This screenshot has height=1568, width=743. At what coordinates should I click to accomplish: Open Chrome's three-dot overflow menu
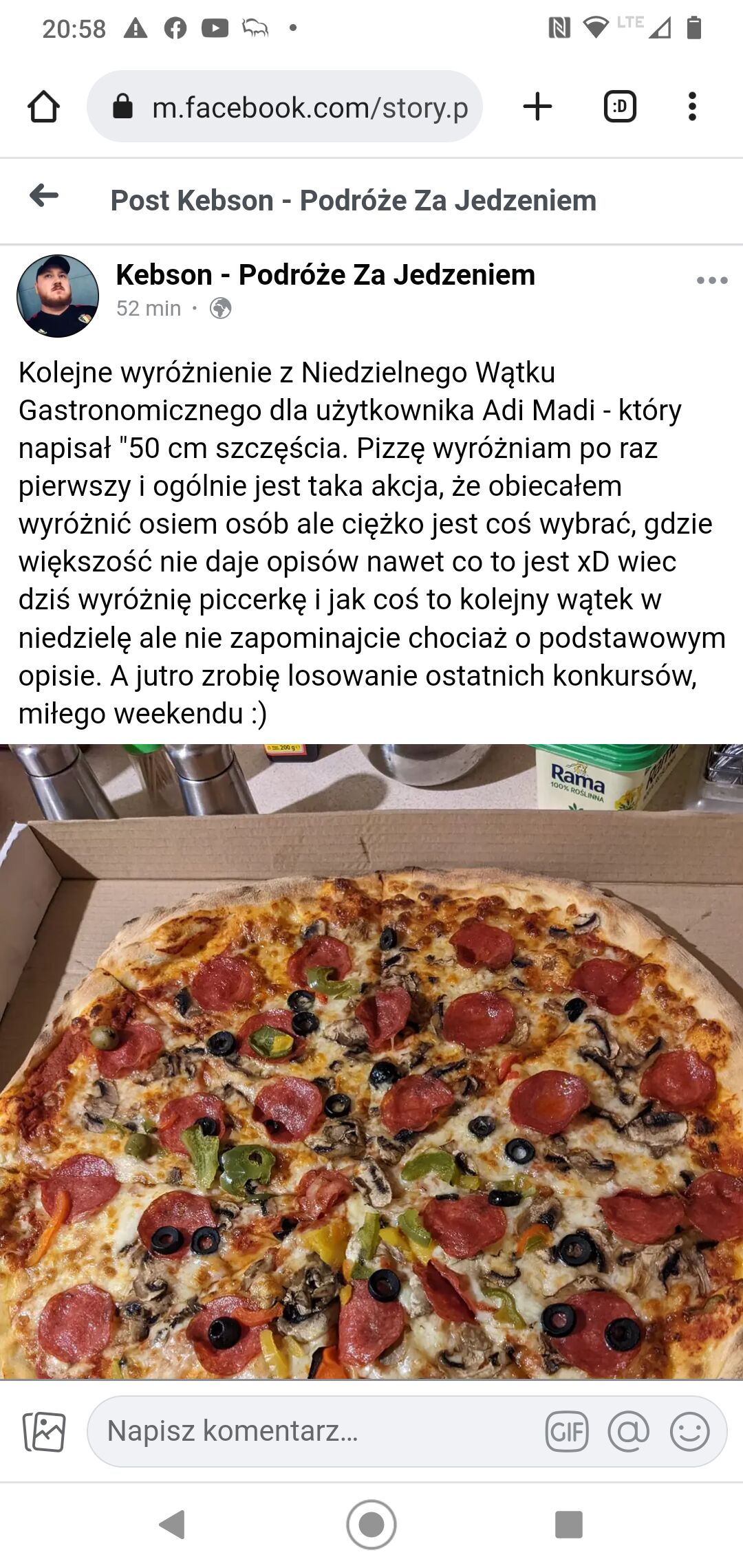694,107
